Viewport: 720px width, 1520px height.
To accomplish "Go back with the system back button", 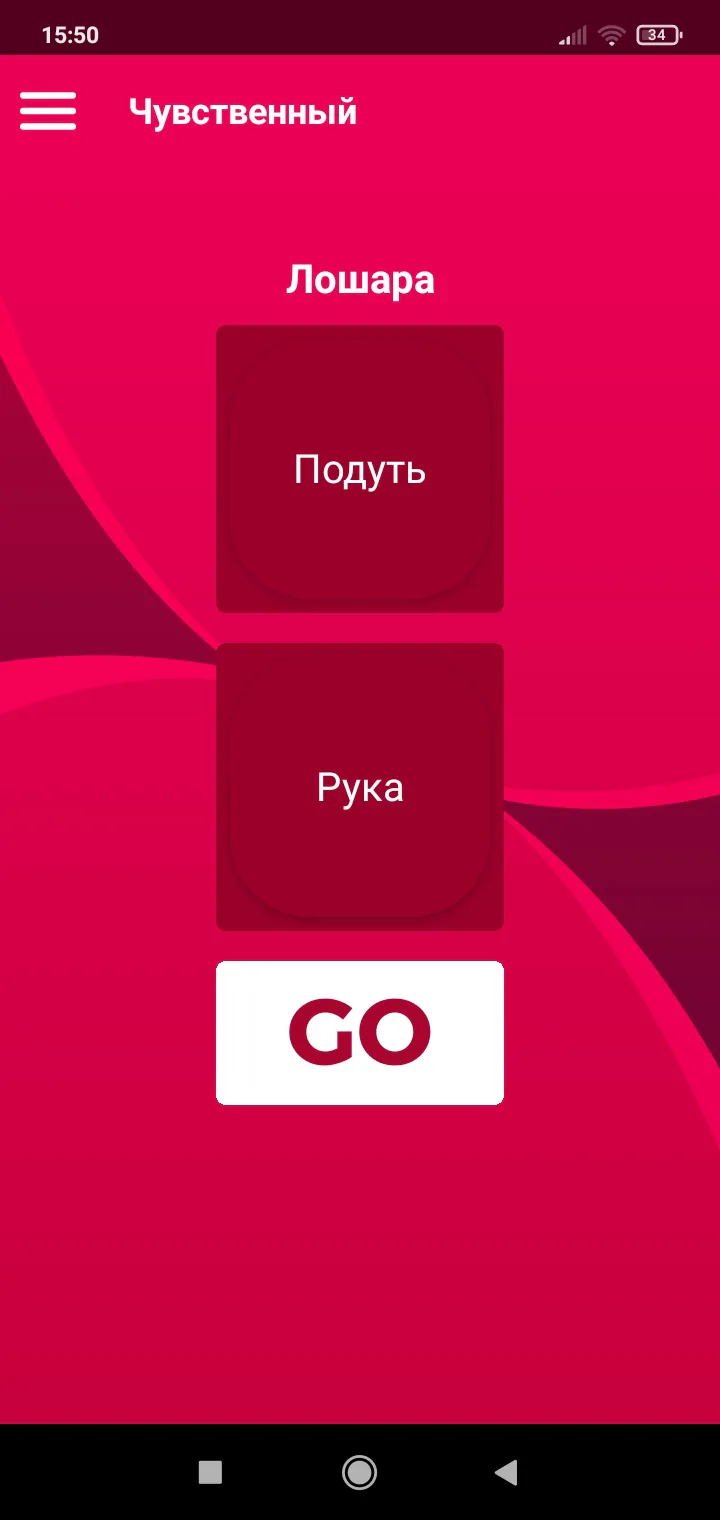I will point(507,1471).
